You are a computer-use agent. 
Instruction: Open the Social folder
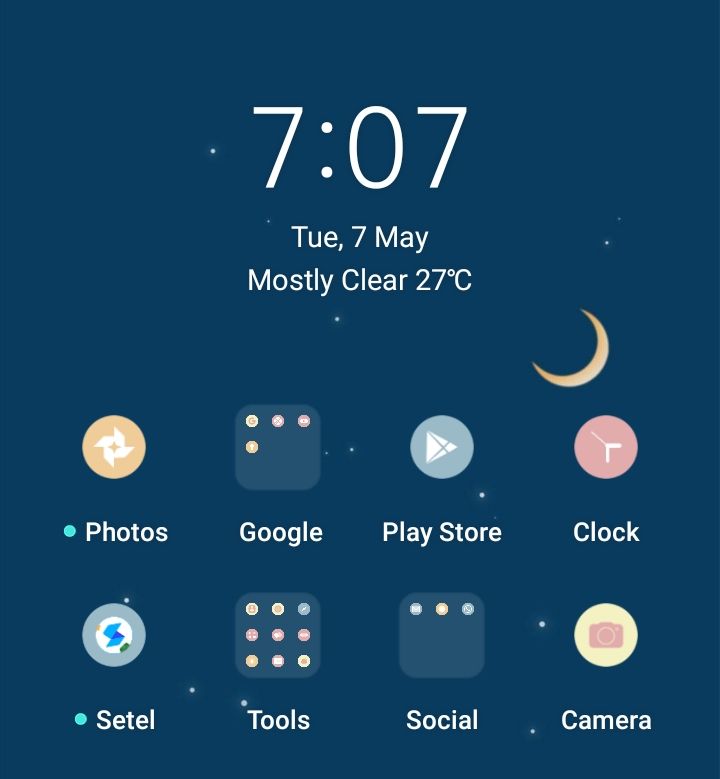pyautogui.click(x=442, y=635)
